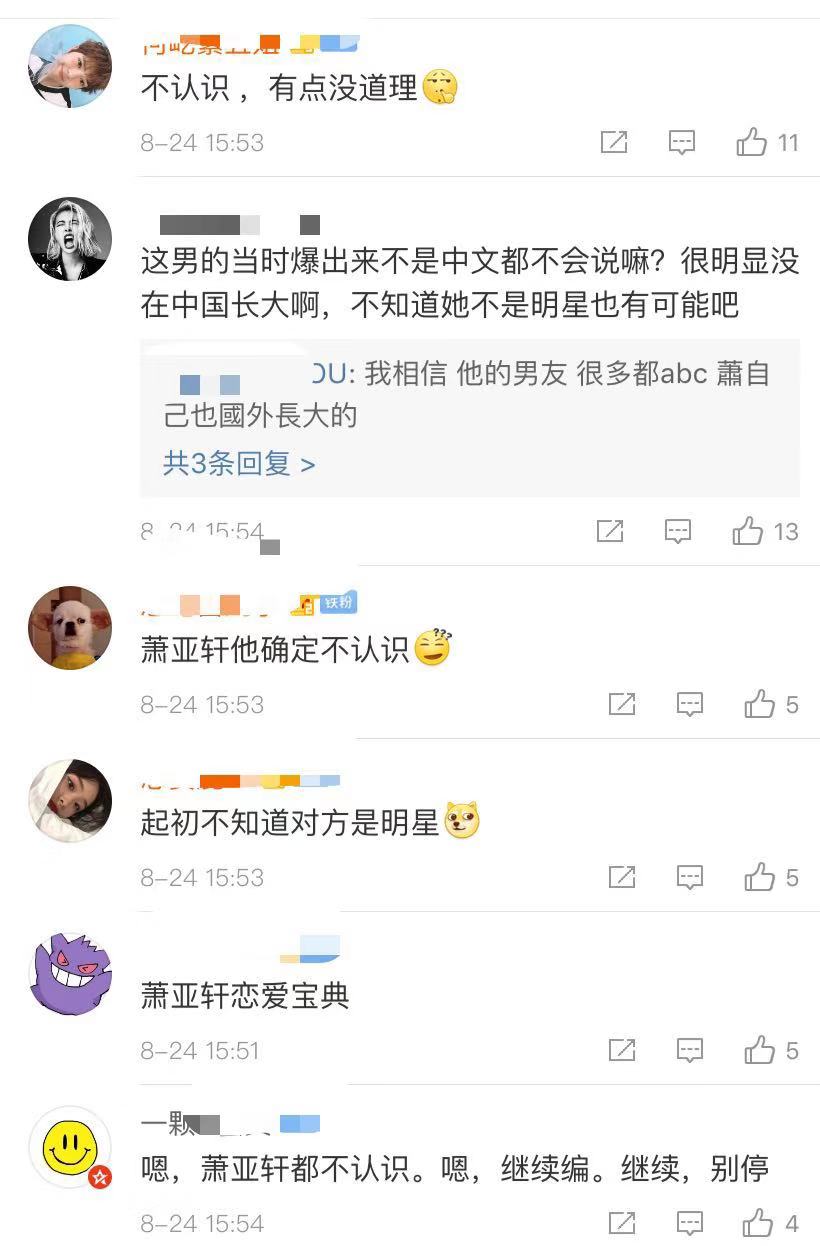
Task: Like the comment "起初不知道对方是明星"
Action: pos(760,878)
